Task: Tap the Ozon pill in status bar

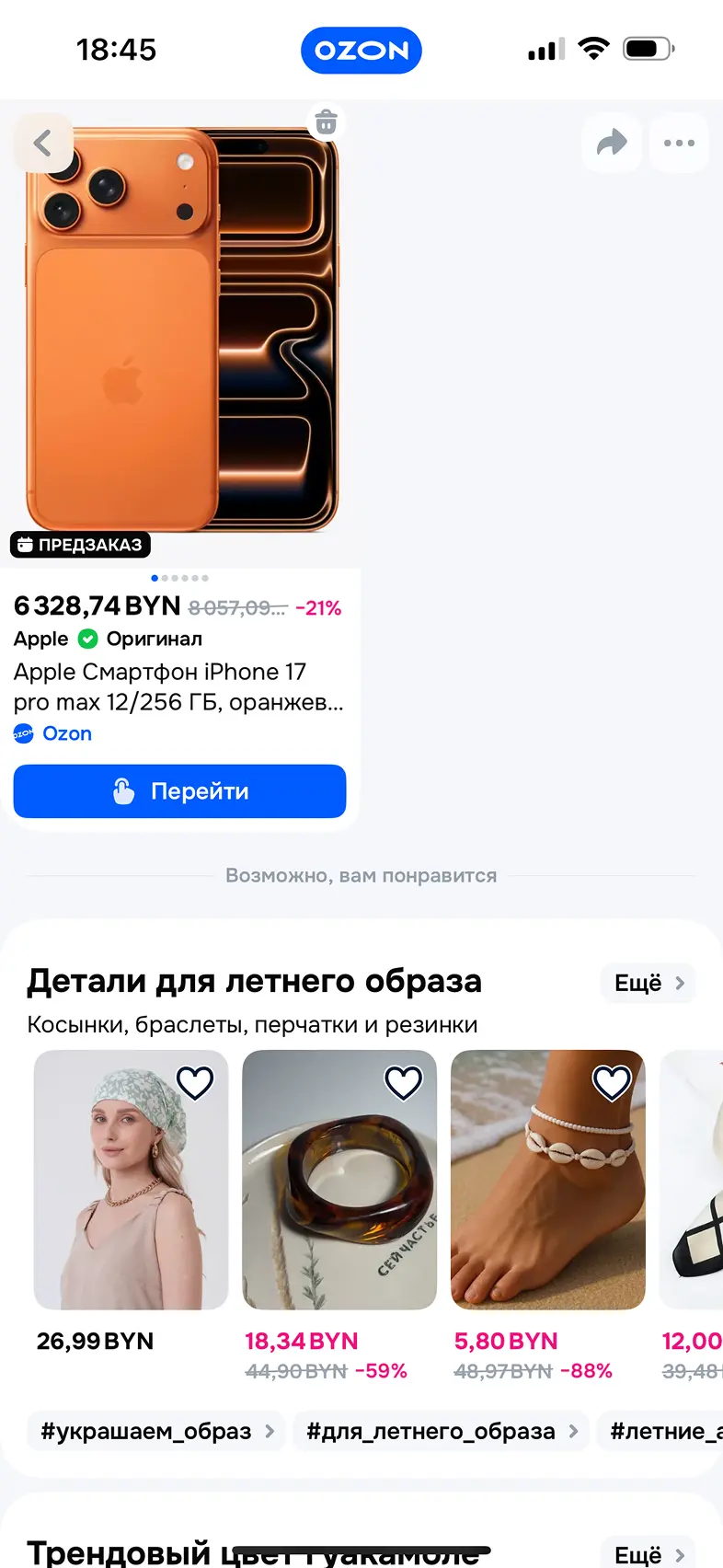Action: 361,50
